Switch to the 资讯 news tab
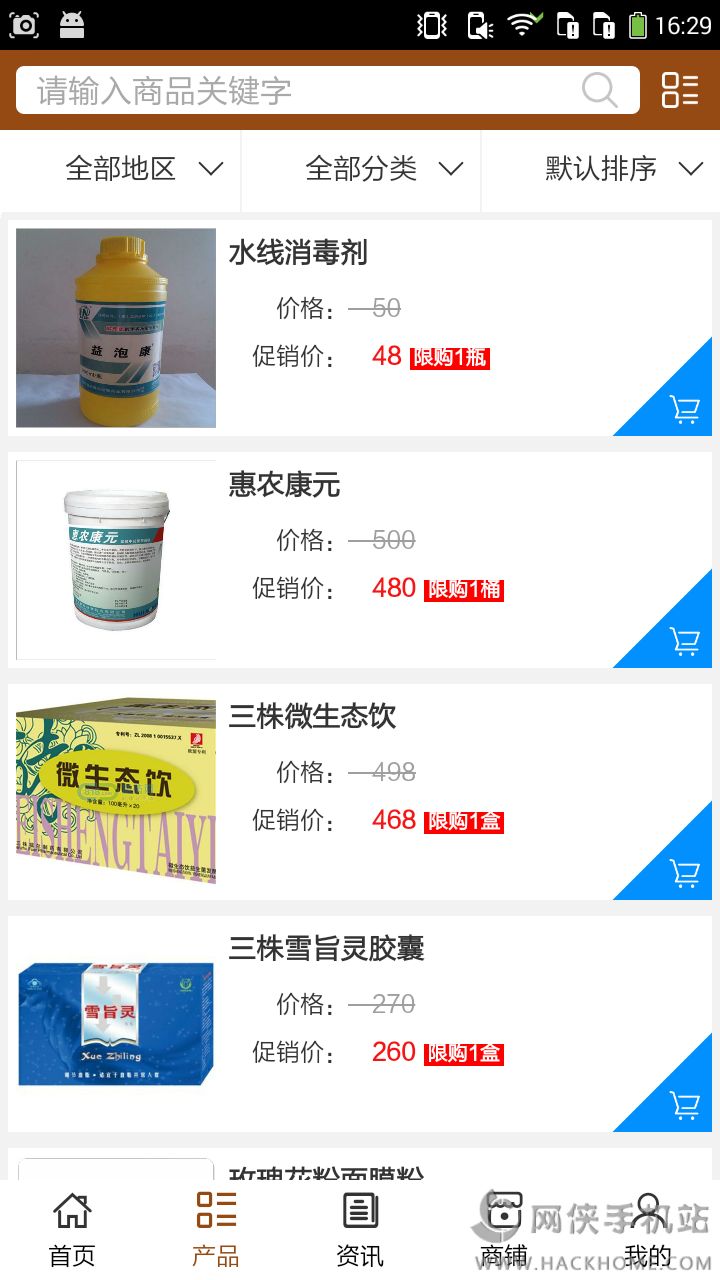 pyautogui.click(x=360, y=1230)
